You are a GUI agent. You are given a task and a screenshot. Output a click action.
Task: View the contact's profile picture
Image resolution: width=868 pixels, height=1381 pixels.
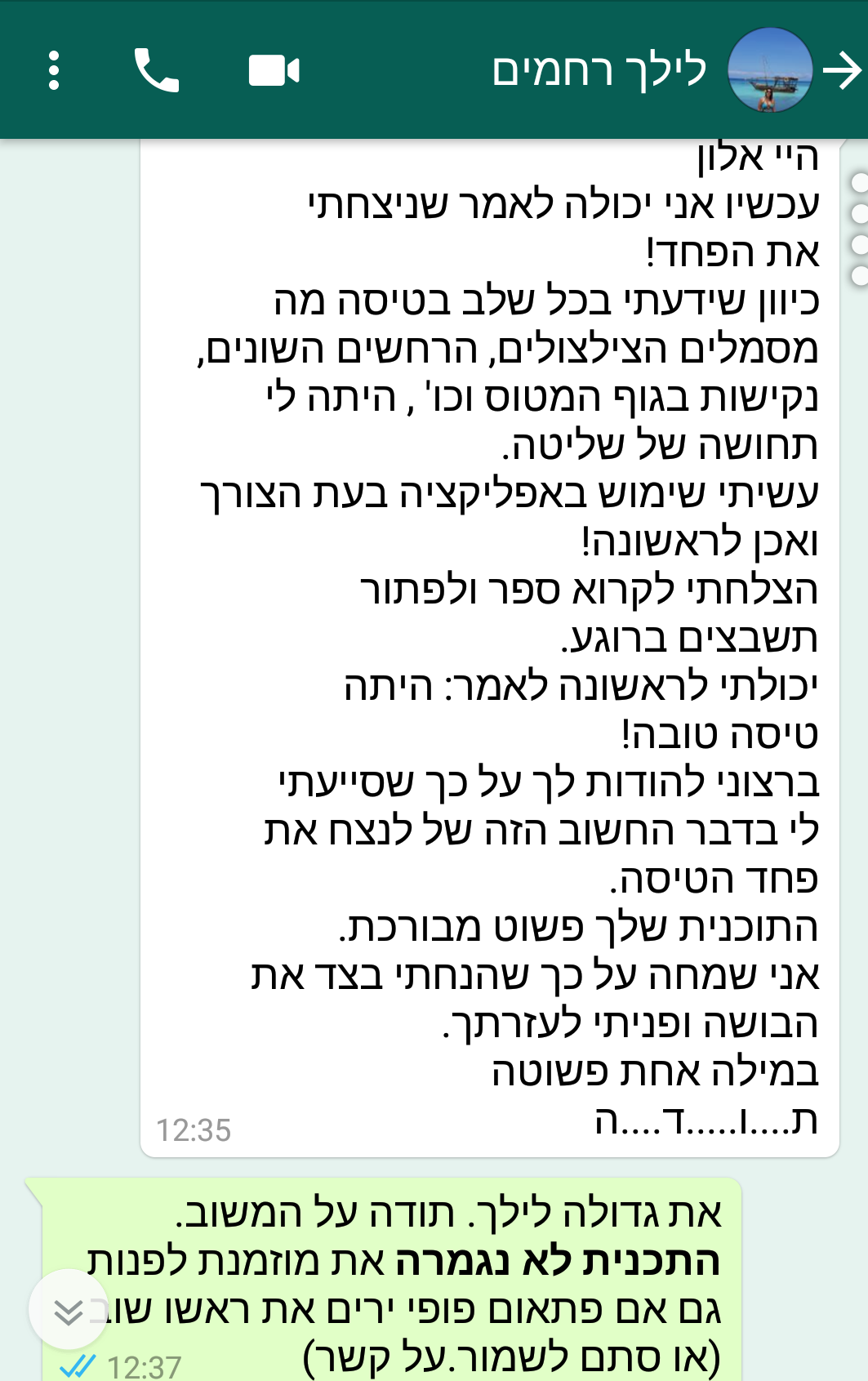pos(769,70)
